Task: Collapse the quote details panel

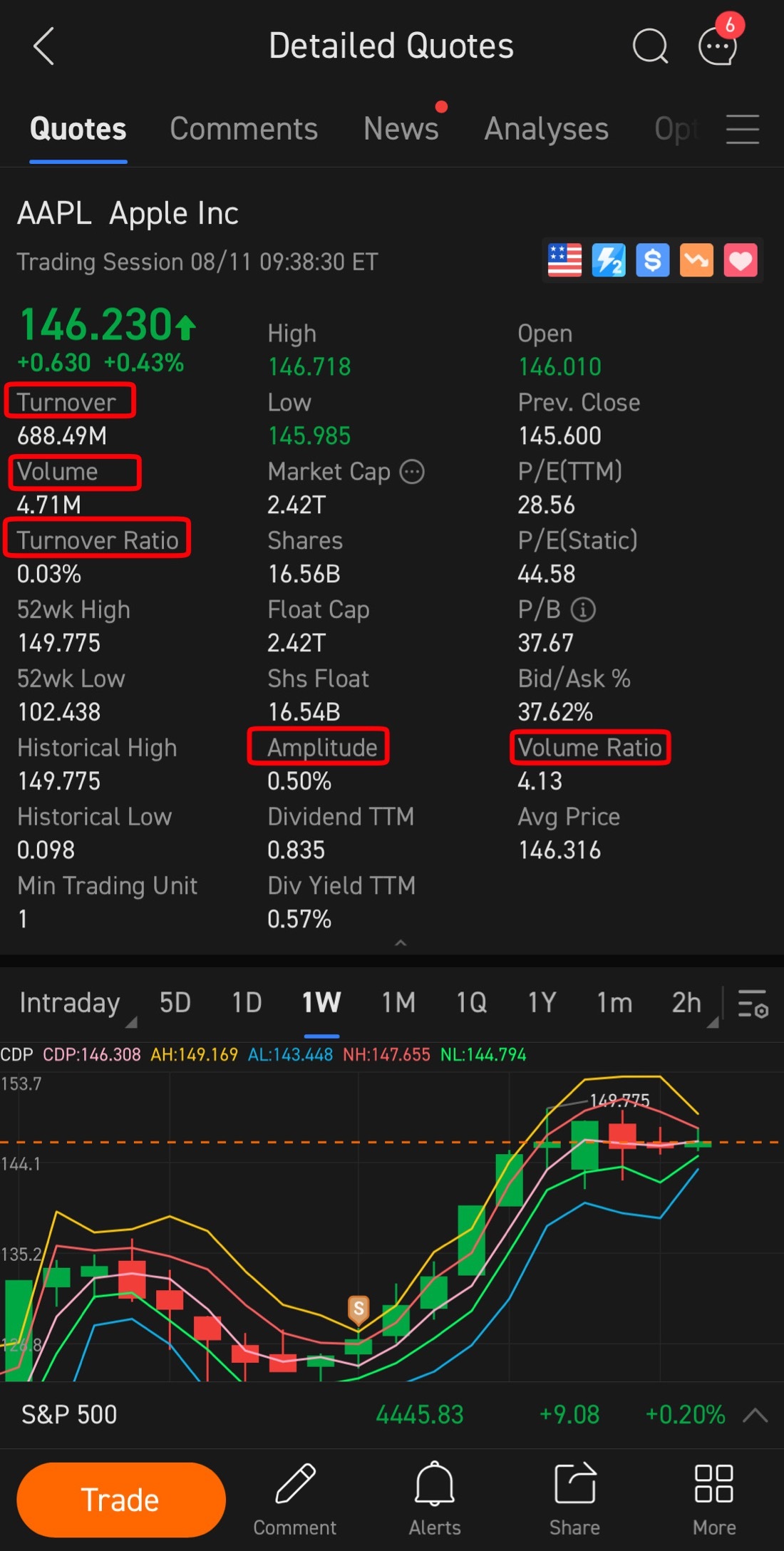Action: coord(401,943)
